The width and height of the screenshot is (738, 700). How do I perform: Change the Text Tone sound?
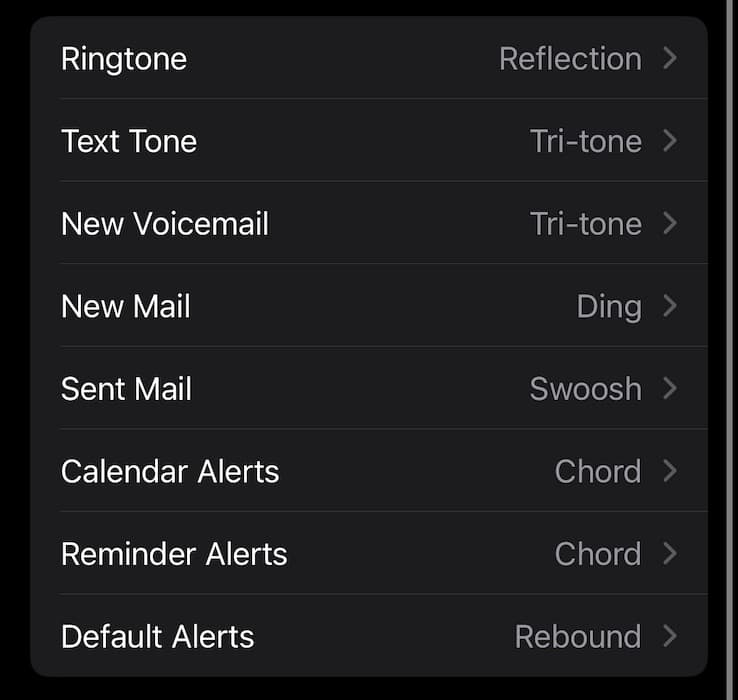(x=368, y=141)
